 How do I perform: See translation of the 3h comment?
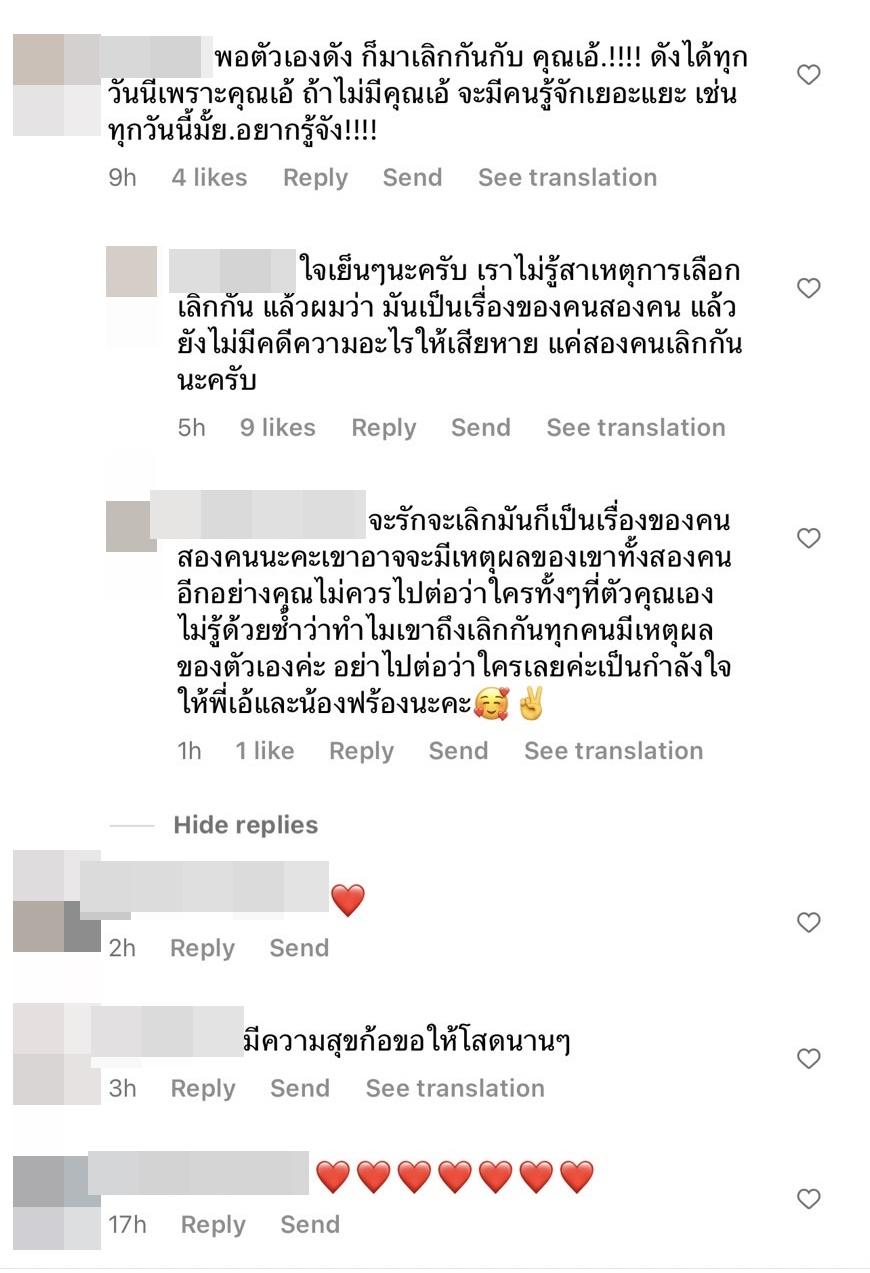coord(455,1088)
